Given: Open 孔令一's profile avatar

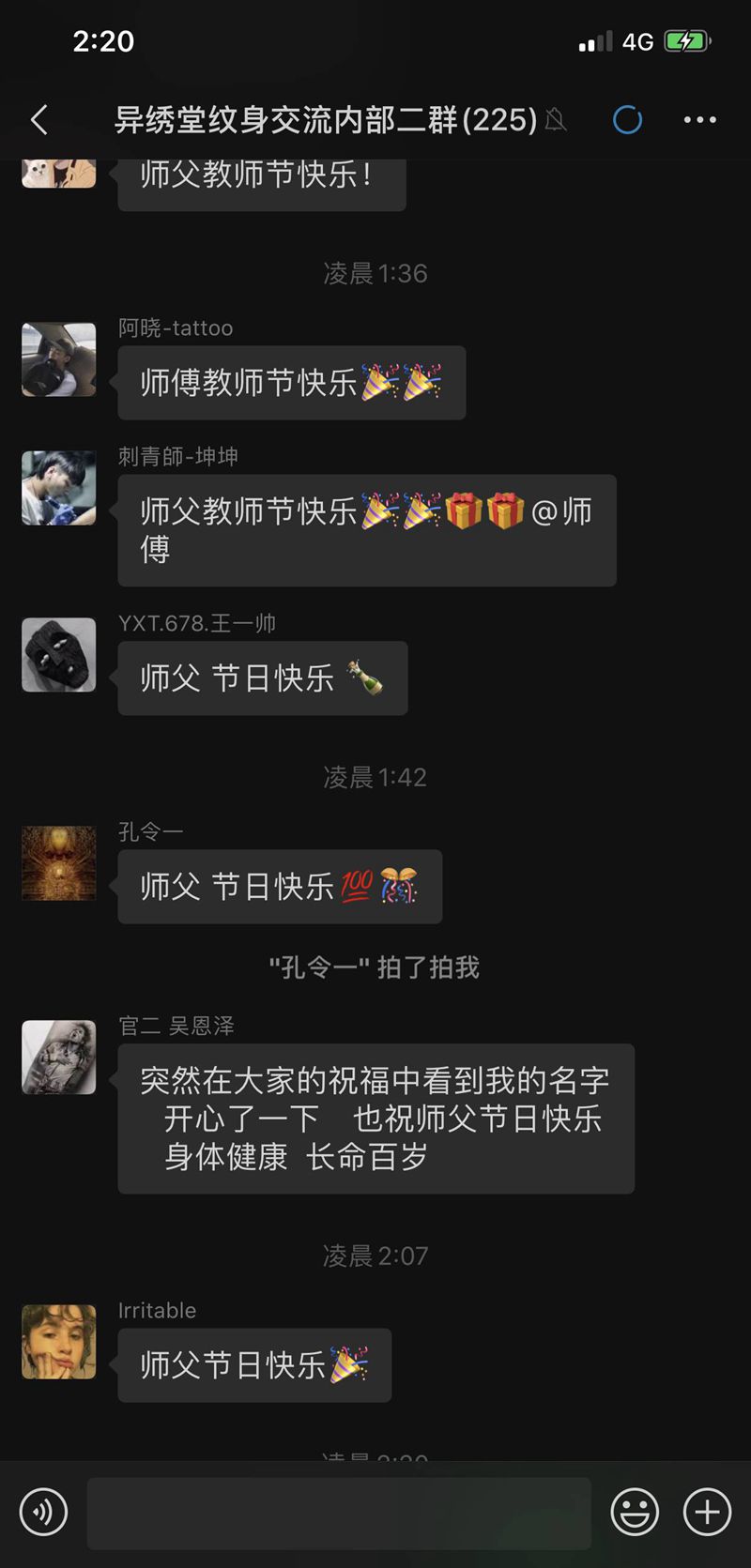Looking at the screenshot, I should tap(59, 863).
